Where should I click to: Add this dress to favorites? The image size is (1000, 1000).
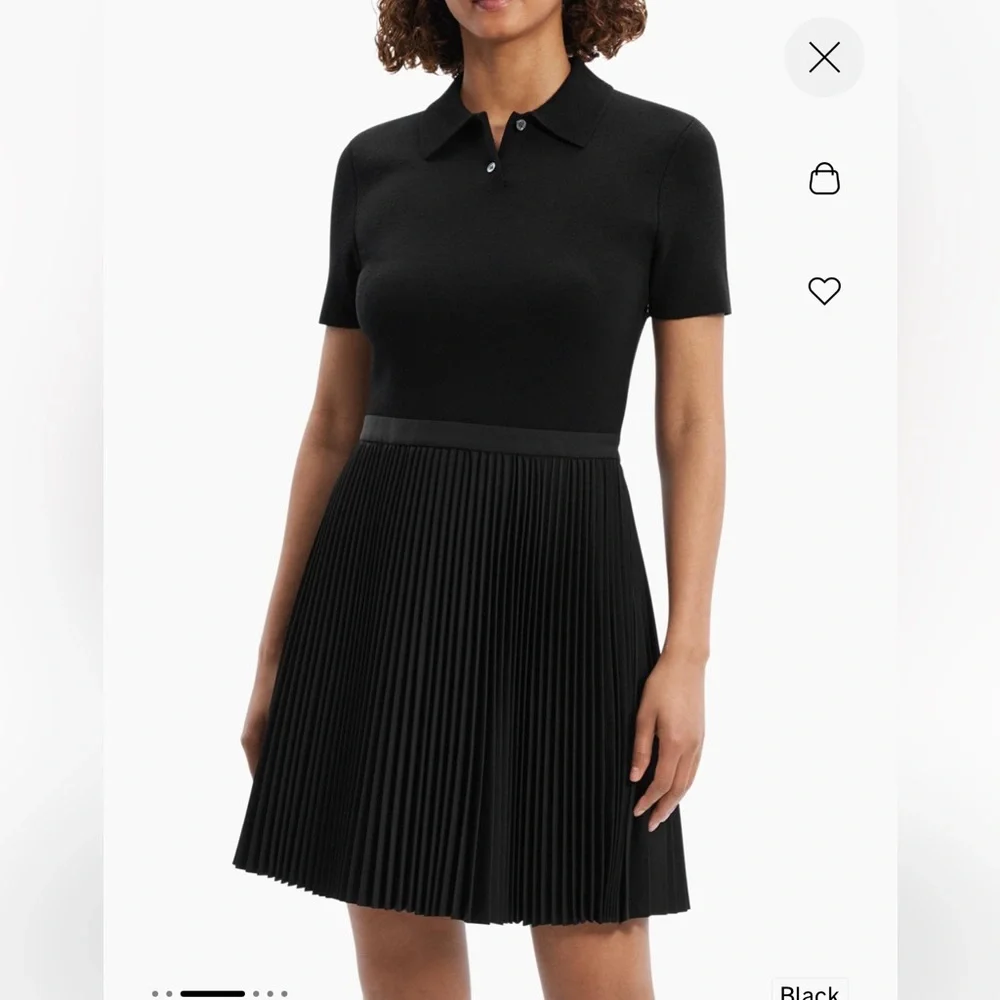(x=824, y=291)
